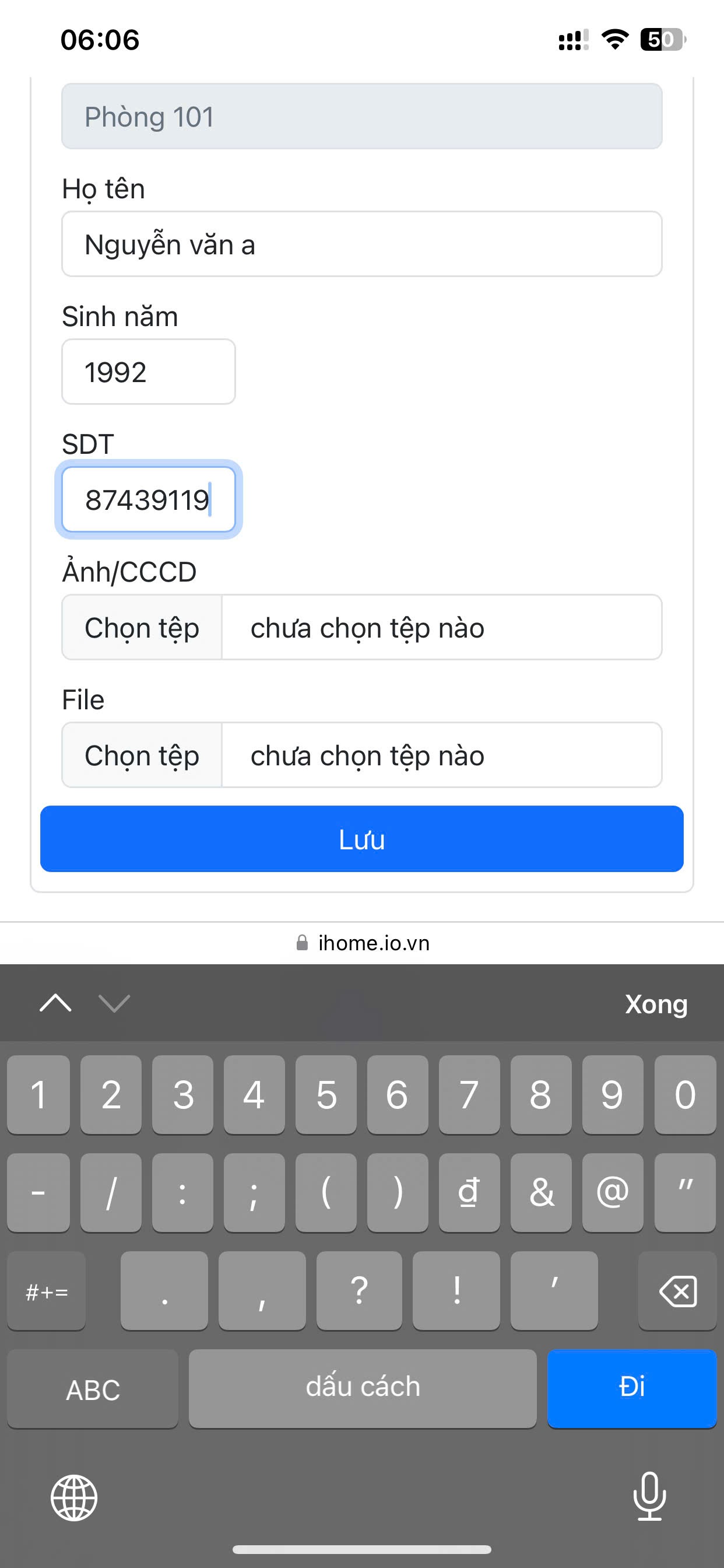Viewport: 724px width, 1568px height.
Task: Jump to the previous field with up arrow
Action: tap(55, 1003)
